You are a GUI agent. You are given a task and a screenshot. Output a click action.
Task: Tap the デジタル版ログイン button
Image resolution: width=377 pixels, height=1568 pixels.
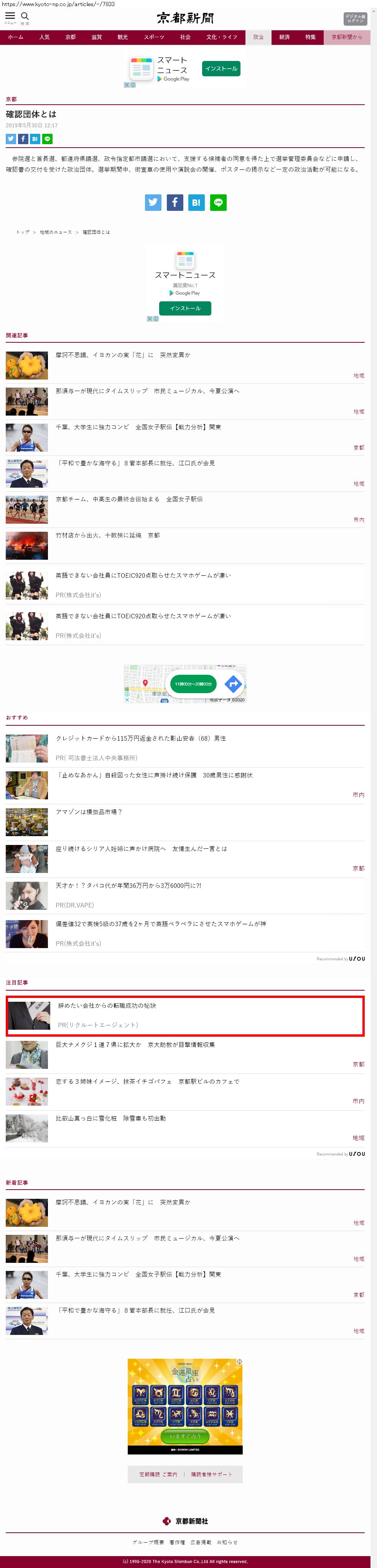(x=355, y=18)
